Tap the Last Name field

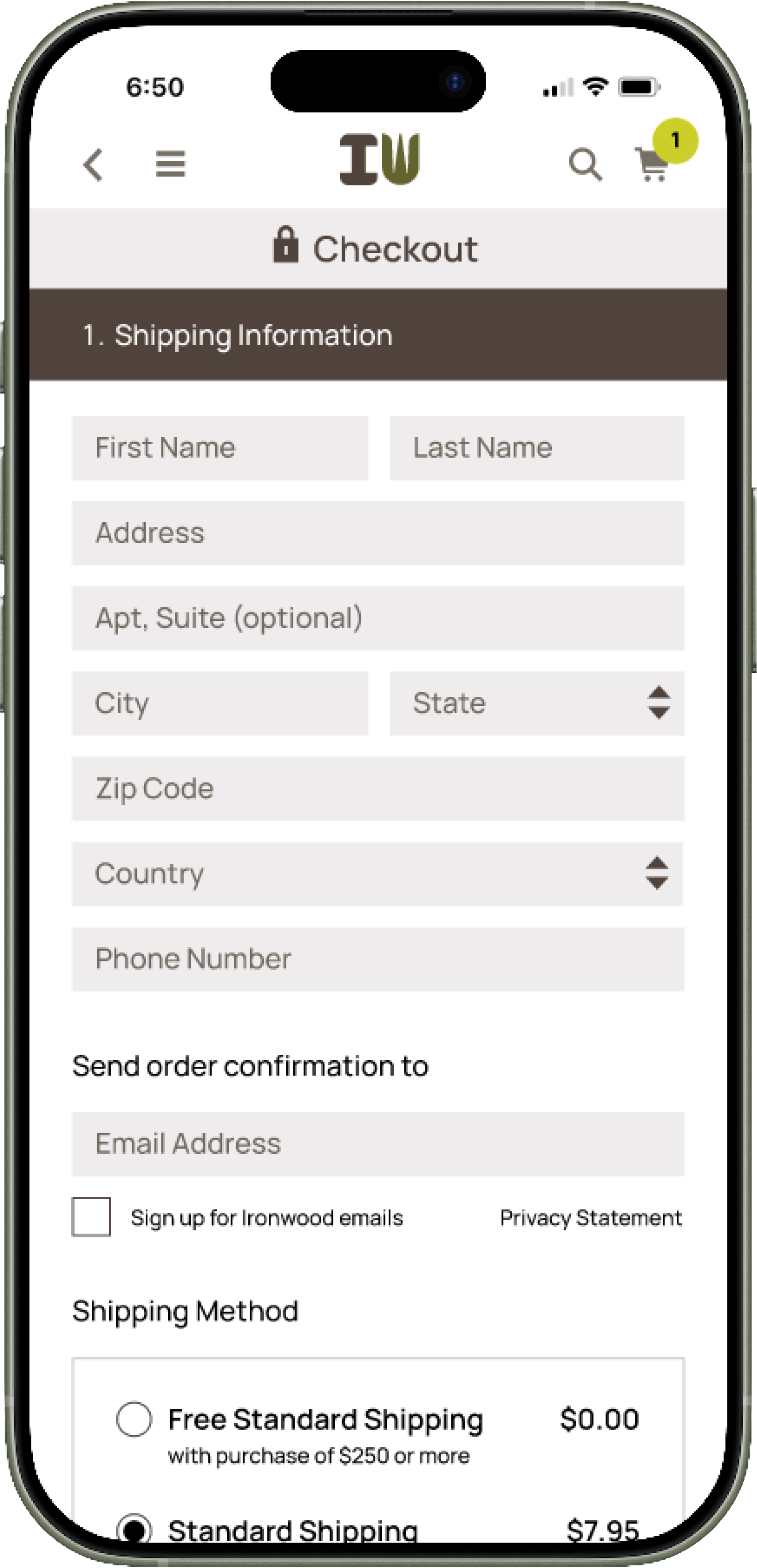(537, 448)
